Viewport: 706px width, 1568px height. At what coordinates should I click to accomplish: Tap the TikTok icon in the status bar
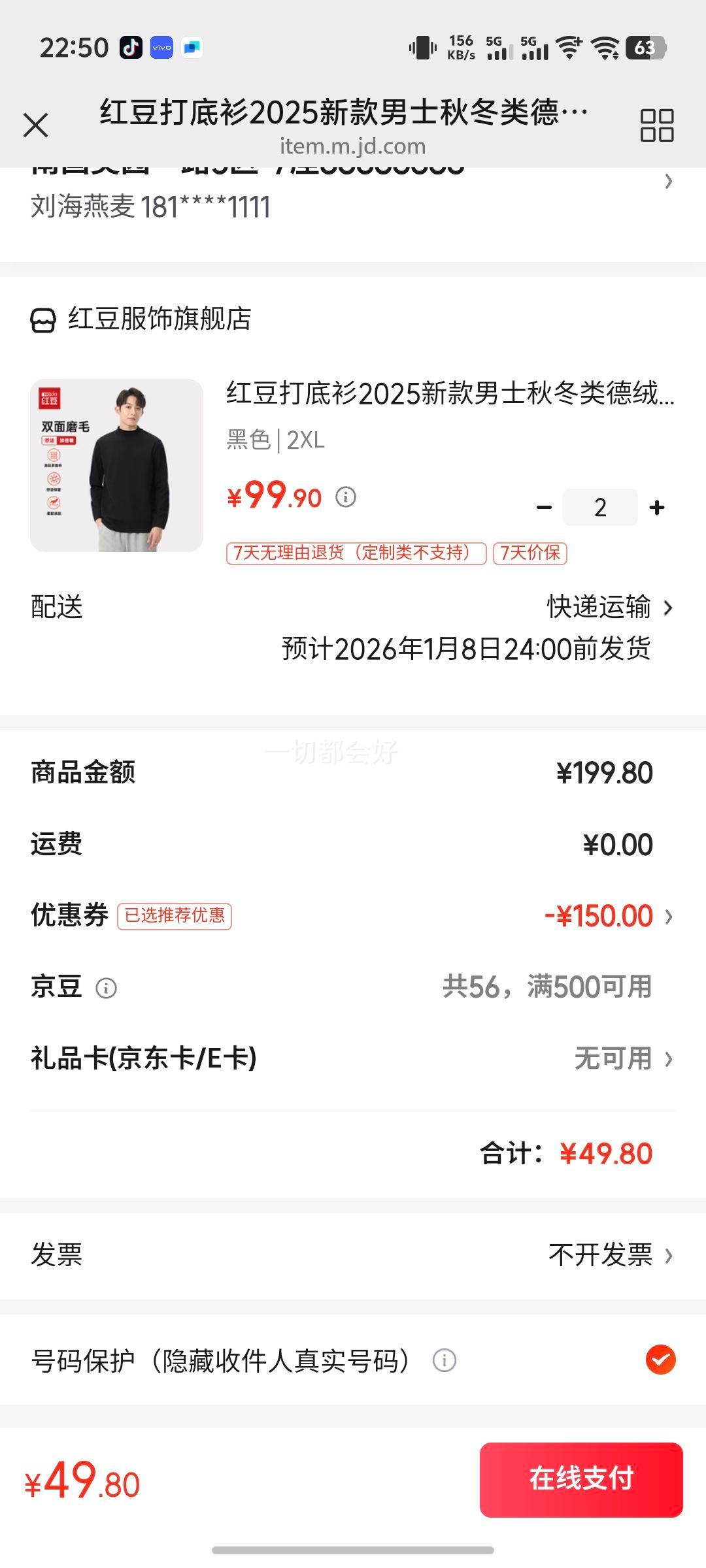pos(129,46)
